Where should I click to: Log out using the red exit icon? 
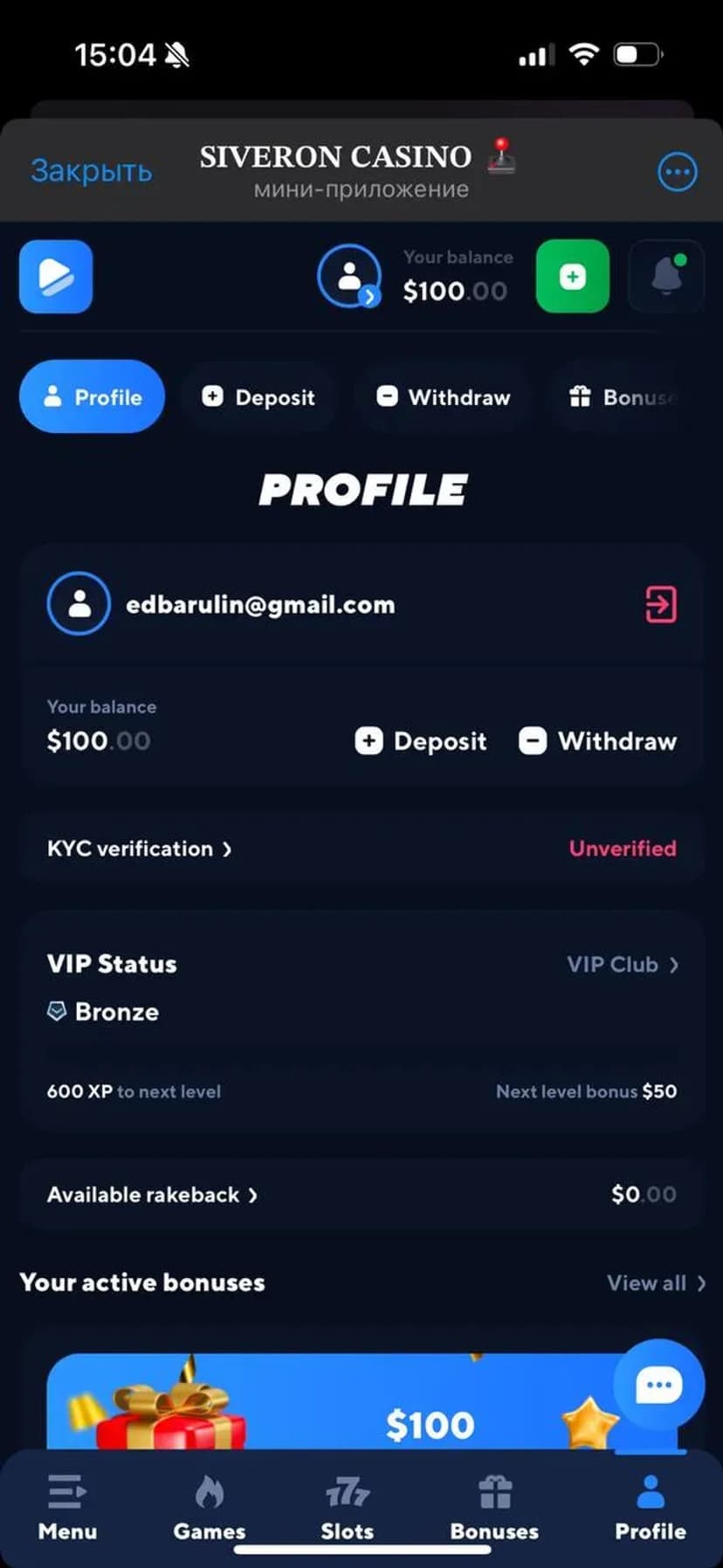point(660,604)
